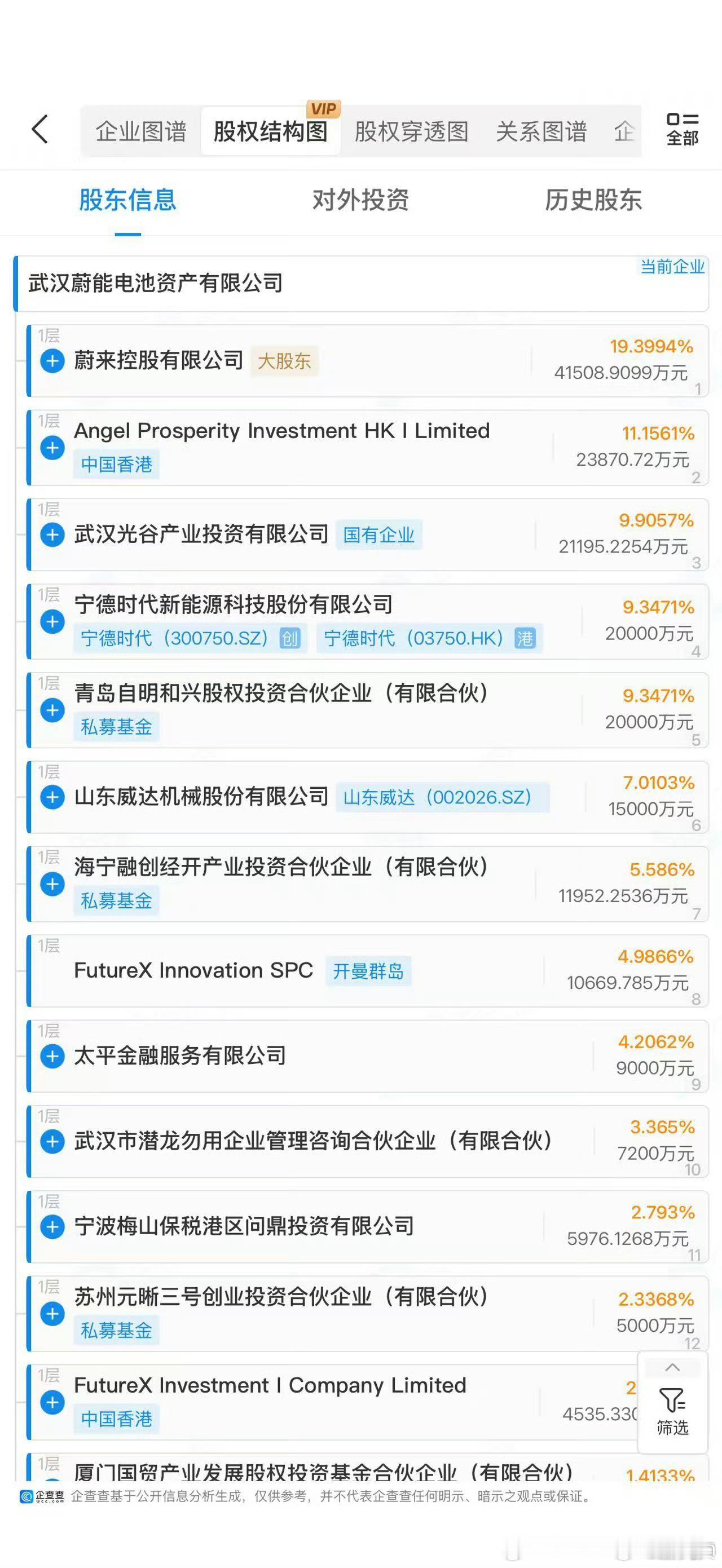Expand Angel Prosperity Investment HK I Limited
The width and height of the screenshot is (722, 1568).
[52, 448]
